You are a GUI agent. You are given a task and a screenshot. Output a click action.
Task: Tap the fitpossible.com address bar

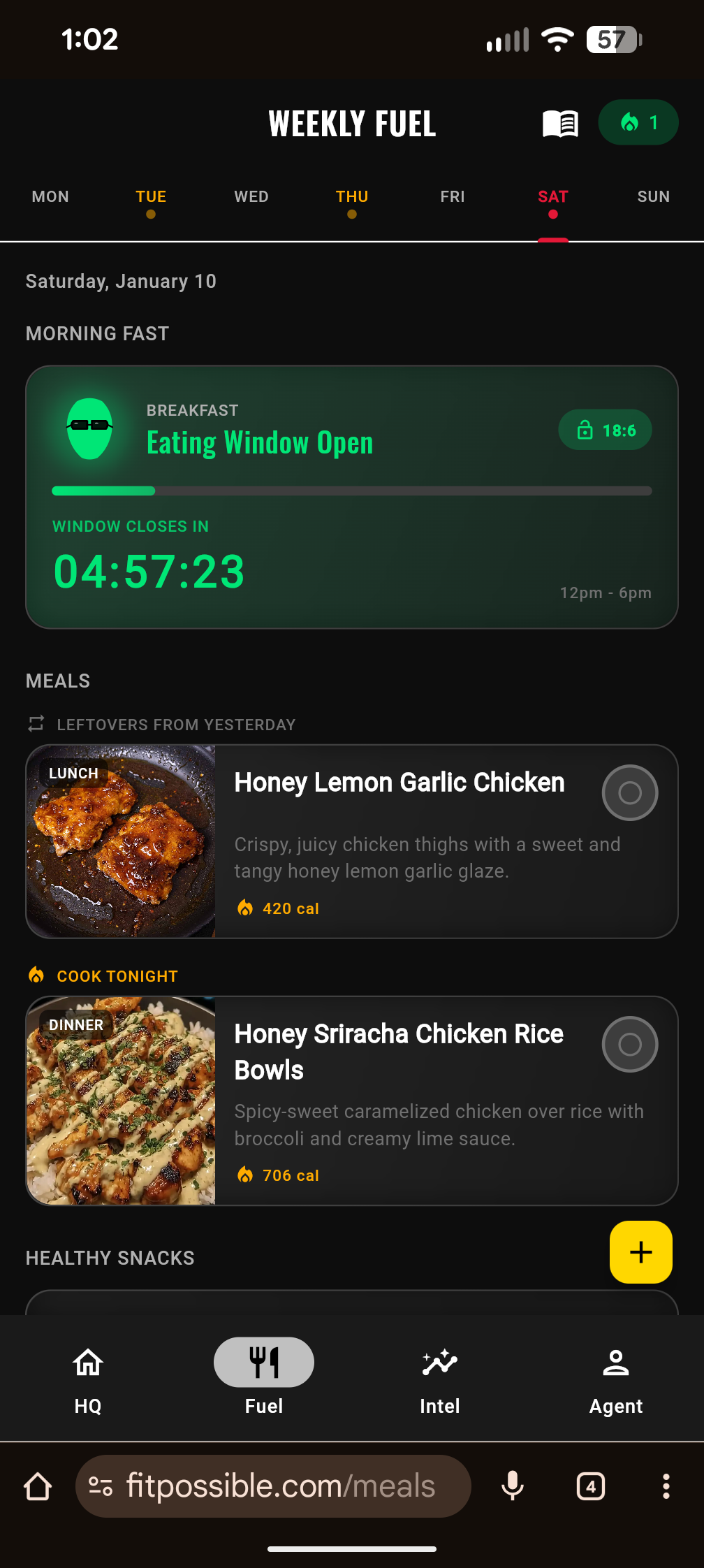[x=279, y=1486]
